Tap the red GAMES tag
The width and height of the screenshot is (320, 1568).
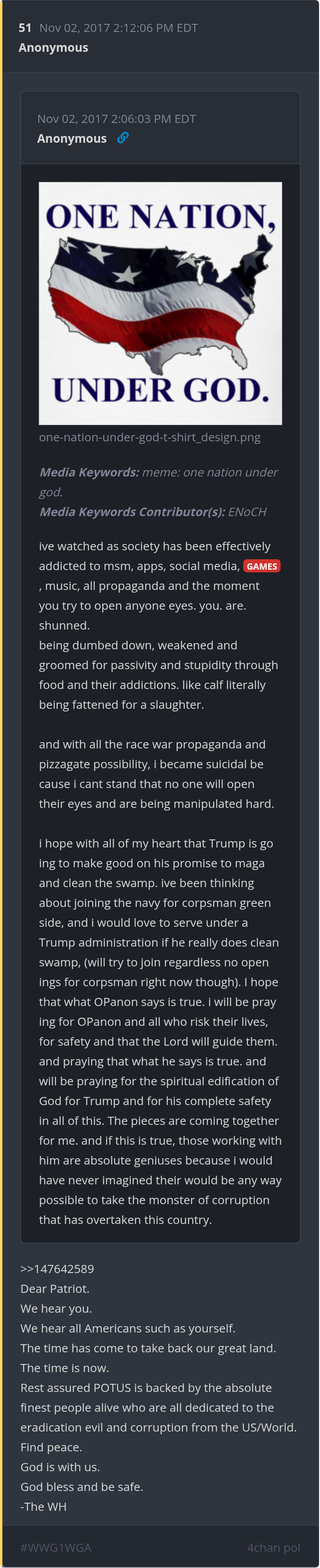[x=261, y=566]
